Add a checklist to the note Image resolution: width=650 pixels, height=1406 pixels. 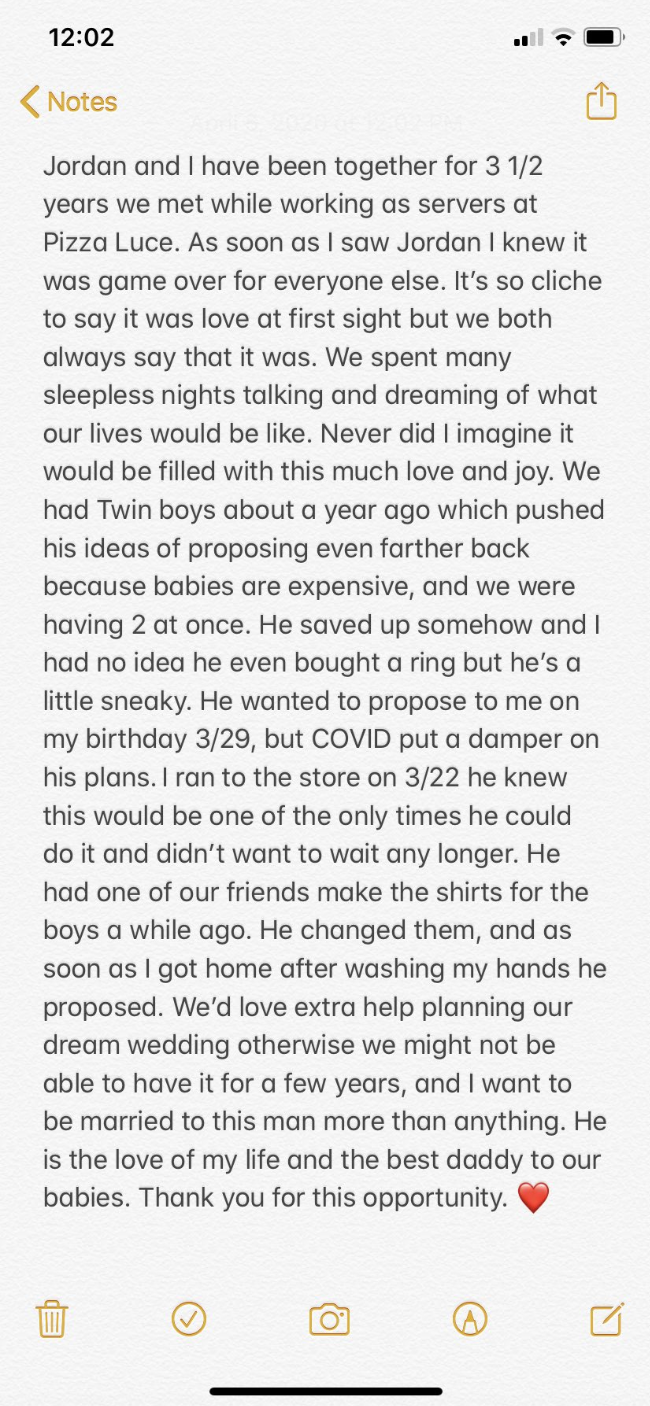pyautogui.click(x=189, y=1319)
